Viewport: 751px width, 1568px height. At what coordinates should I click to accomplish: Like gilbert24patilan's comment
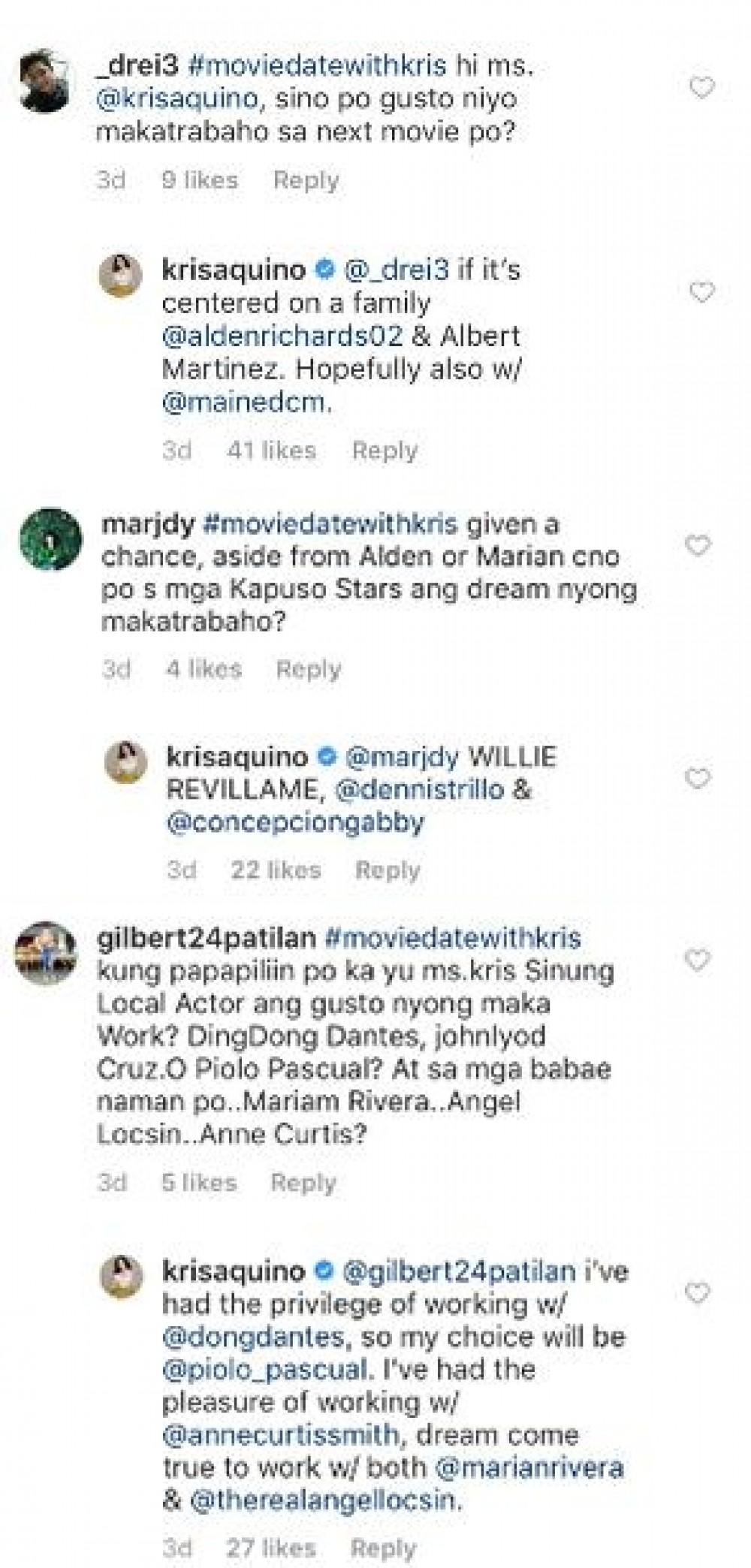click(x=698, y=960)
